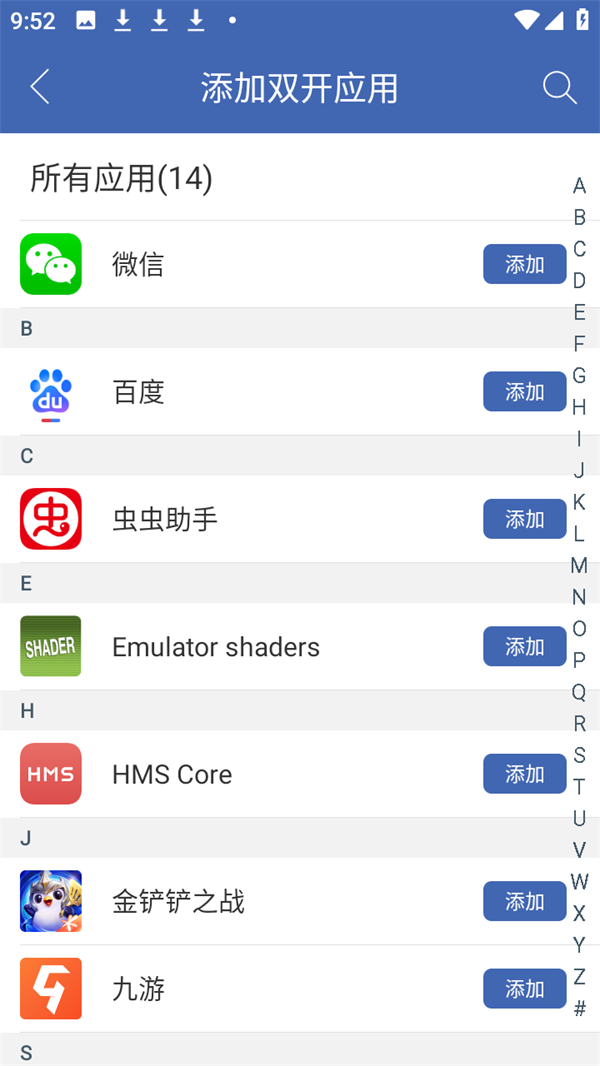
Task: Jump to letter S in index
Action: (579, 756)
